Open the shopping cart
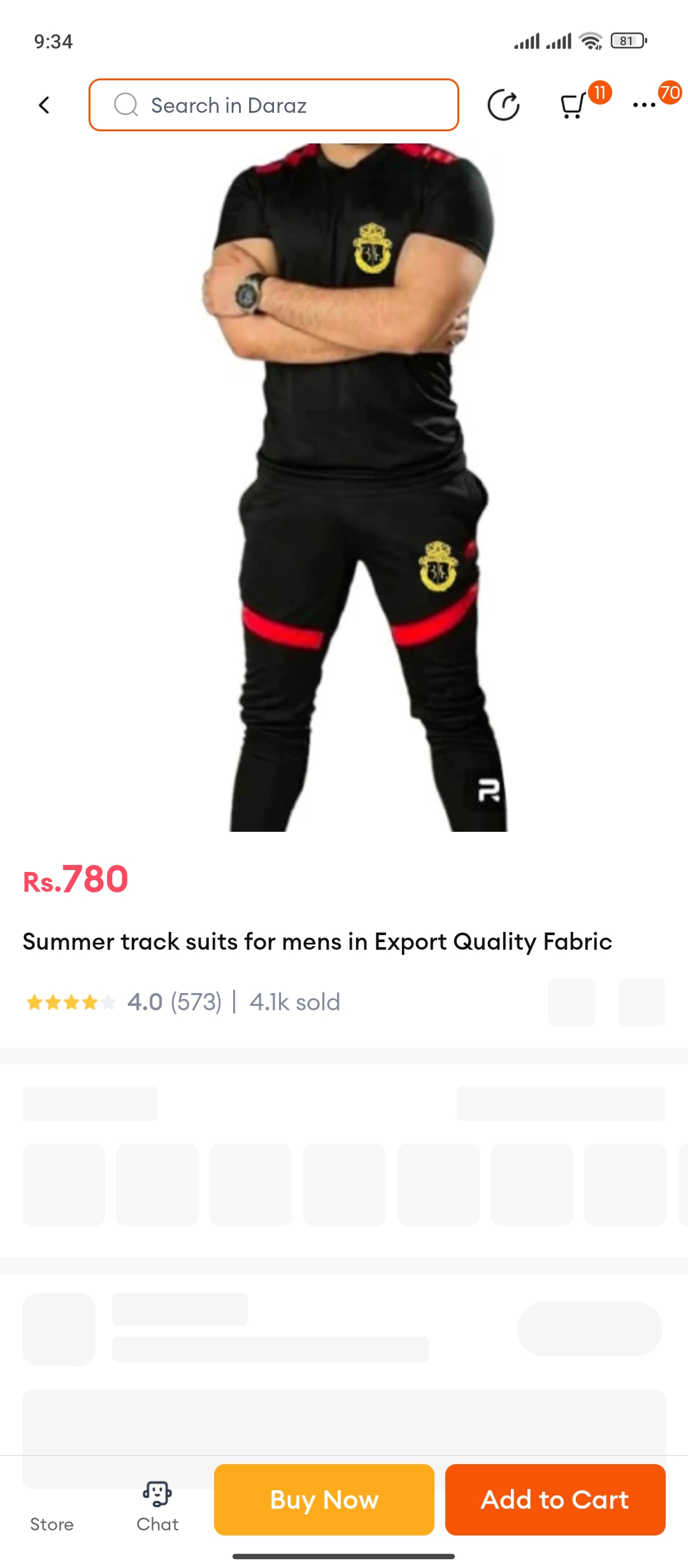This screenshot has height=1568, width=688. click(x=573, y=106)
